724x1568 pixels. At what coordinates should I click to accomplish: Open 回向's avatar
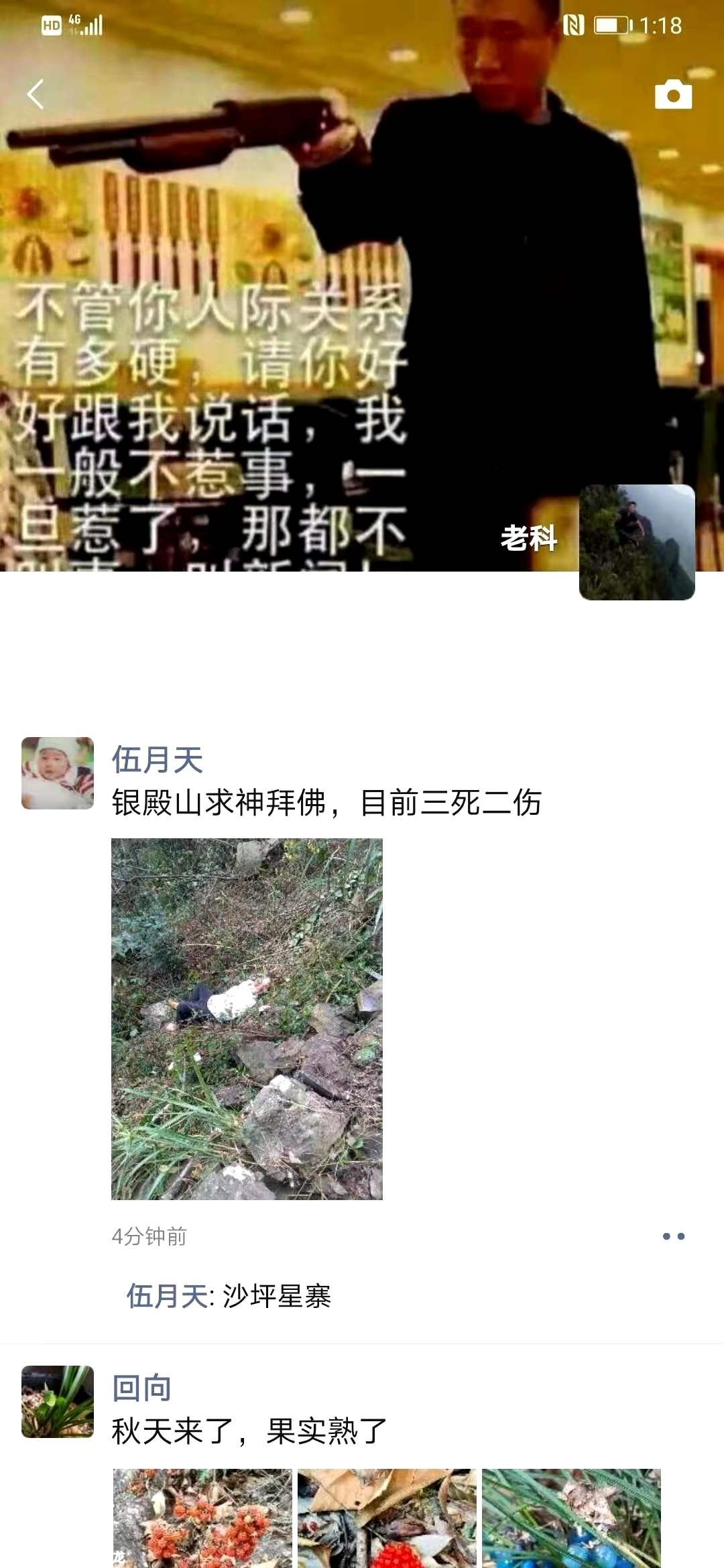click(x=58, y=1402)
